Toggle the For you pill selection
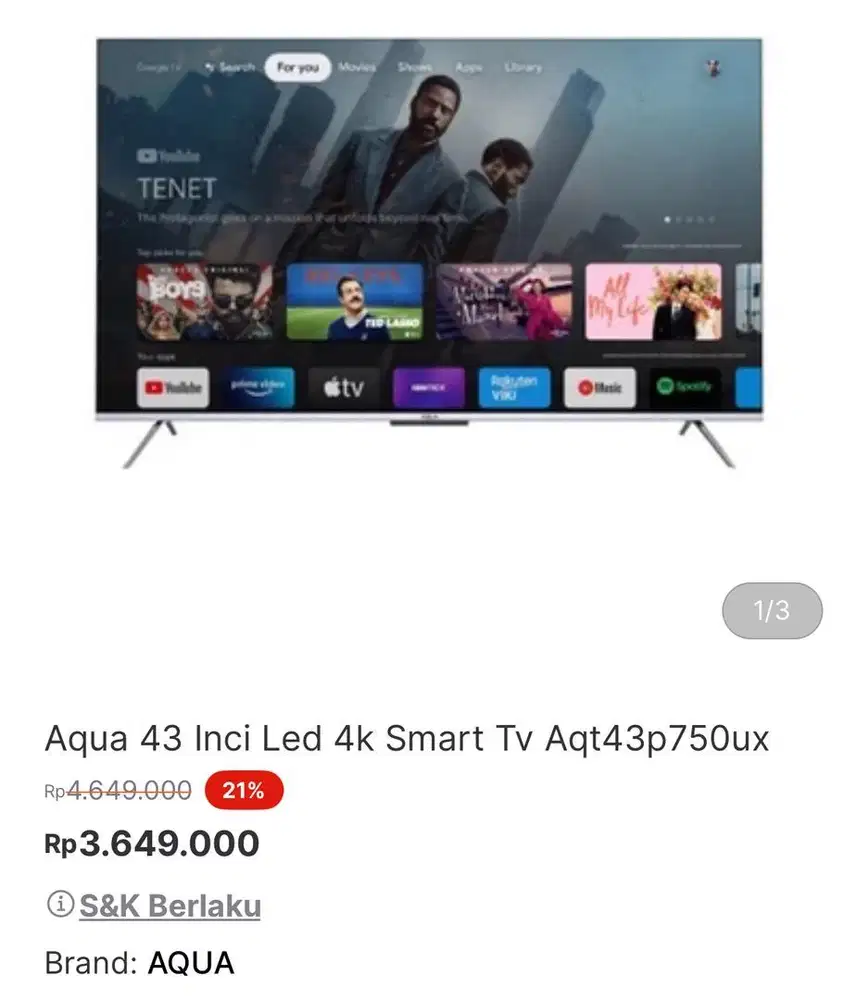Screen dimensions: 856x1000 pyautogui.click(x=298, y=67)
